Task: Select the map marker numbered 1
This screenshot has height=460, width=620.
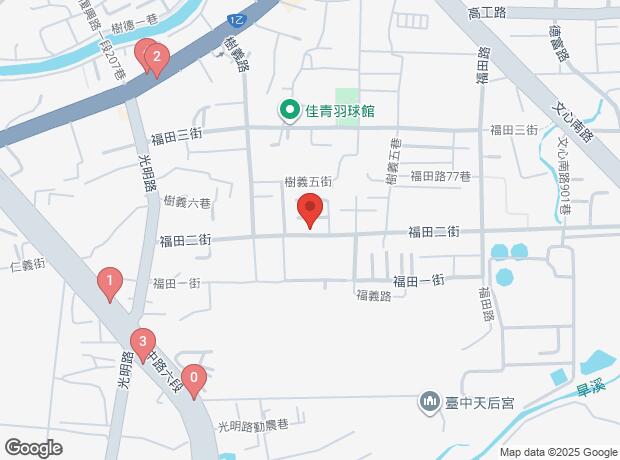Action: [109, 283]
